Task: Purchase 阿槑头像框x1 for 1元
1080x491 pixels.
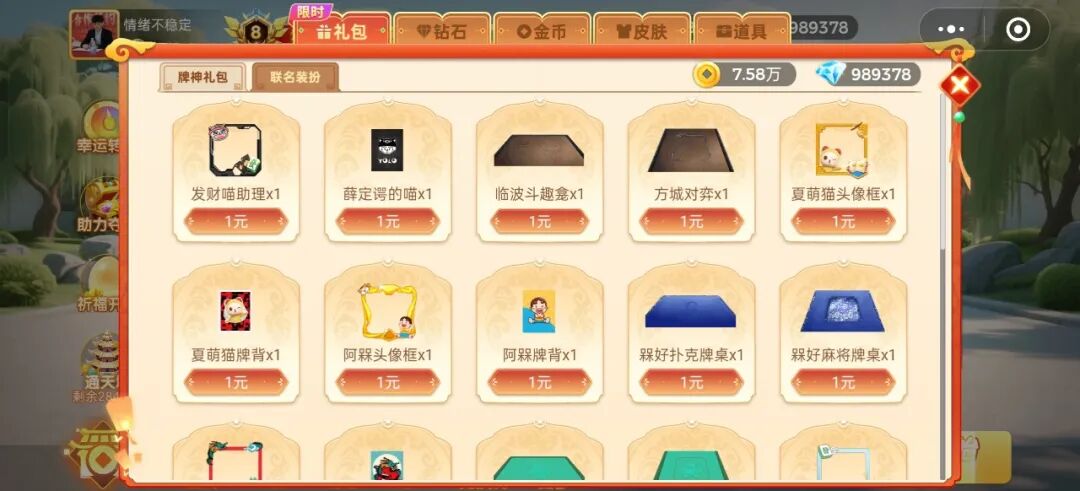Action: pos(388,382)
